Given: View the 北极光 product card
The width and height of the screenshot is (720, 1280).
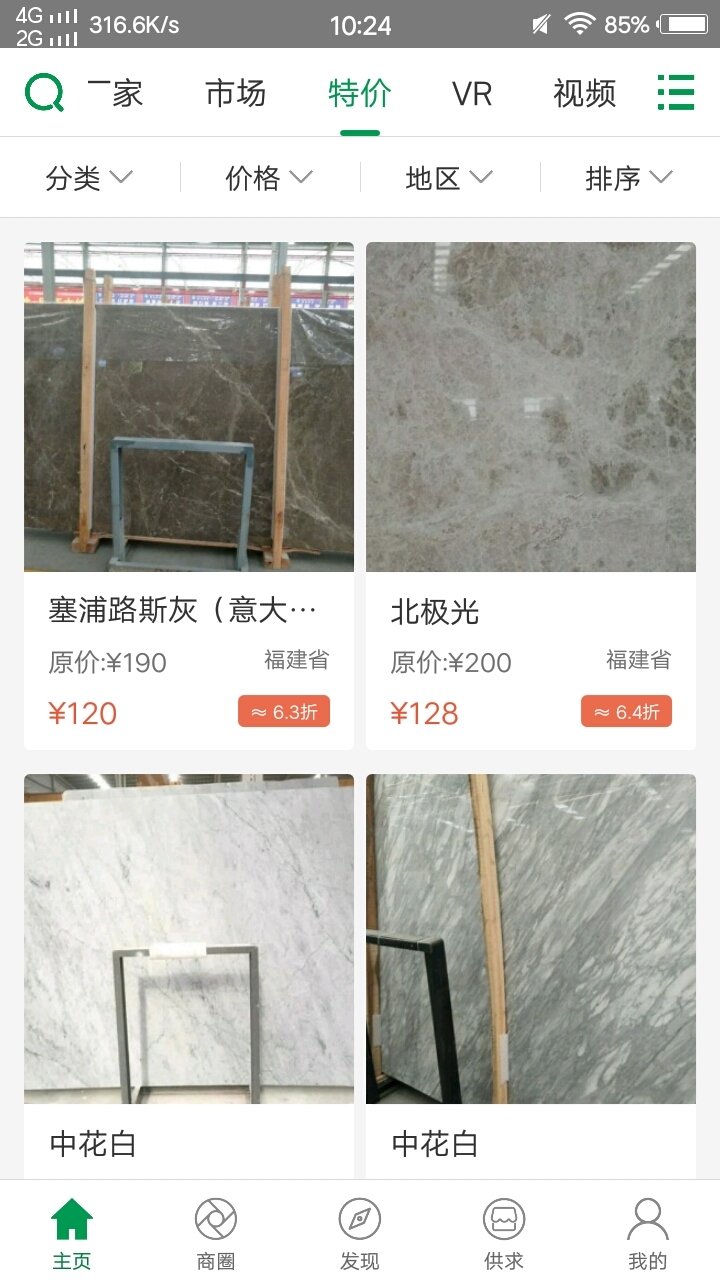Looking at the screenshot, I should pyautogui.click(x=531, y=495).
